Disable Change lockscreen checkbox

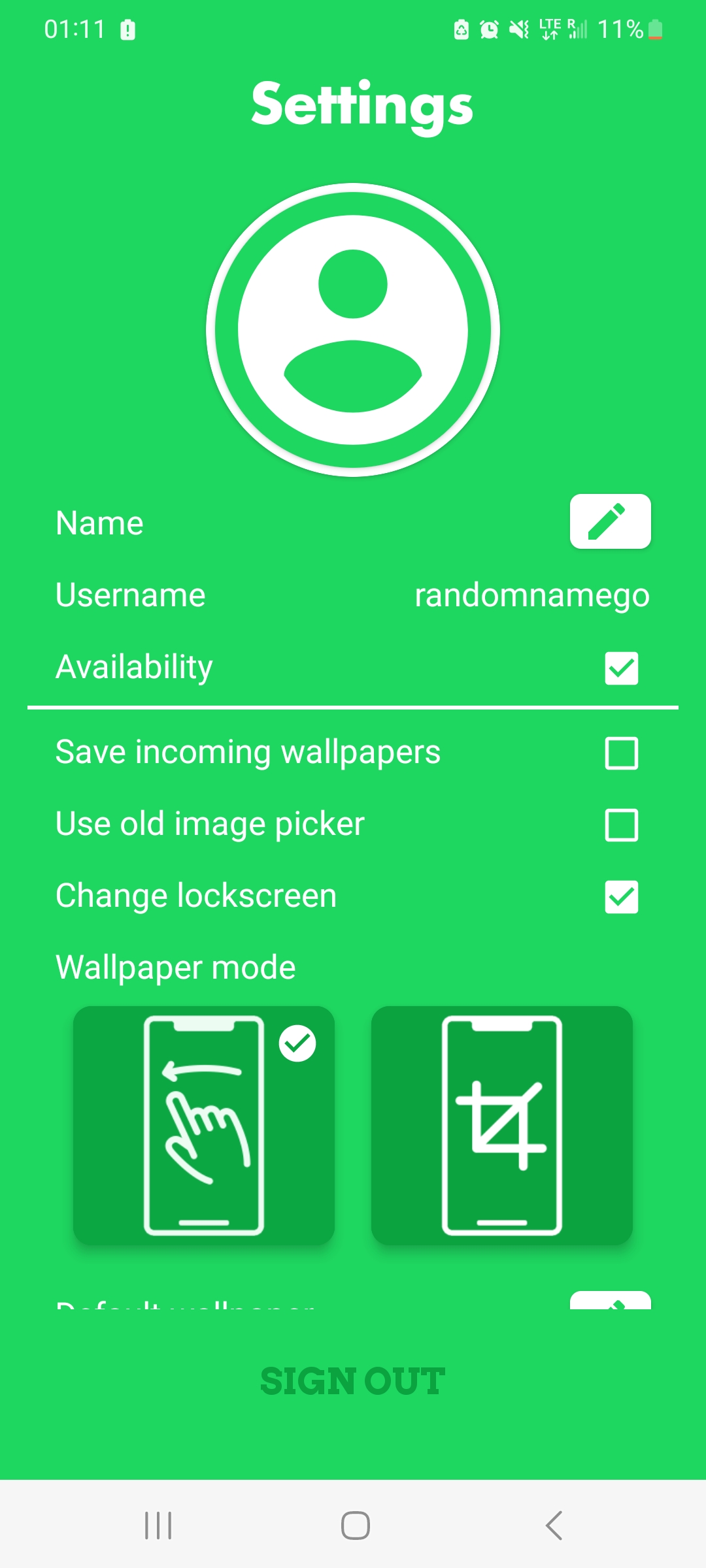(x=621, y=896)
